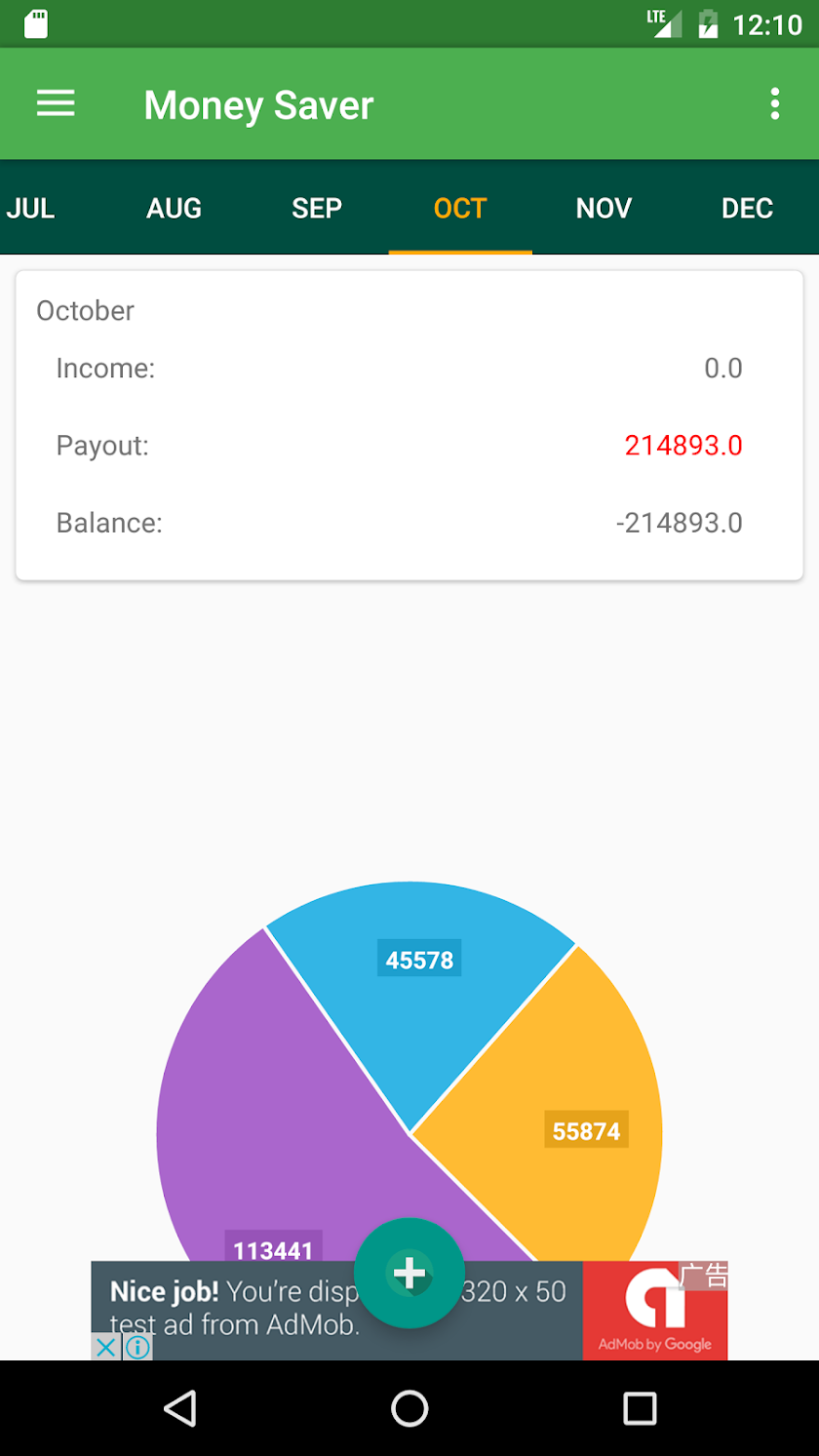819x1456 pixels.
Task: Go to the NOV month tab
Action: (604, 208)
